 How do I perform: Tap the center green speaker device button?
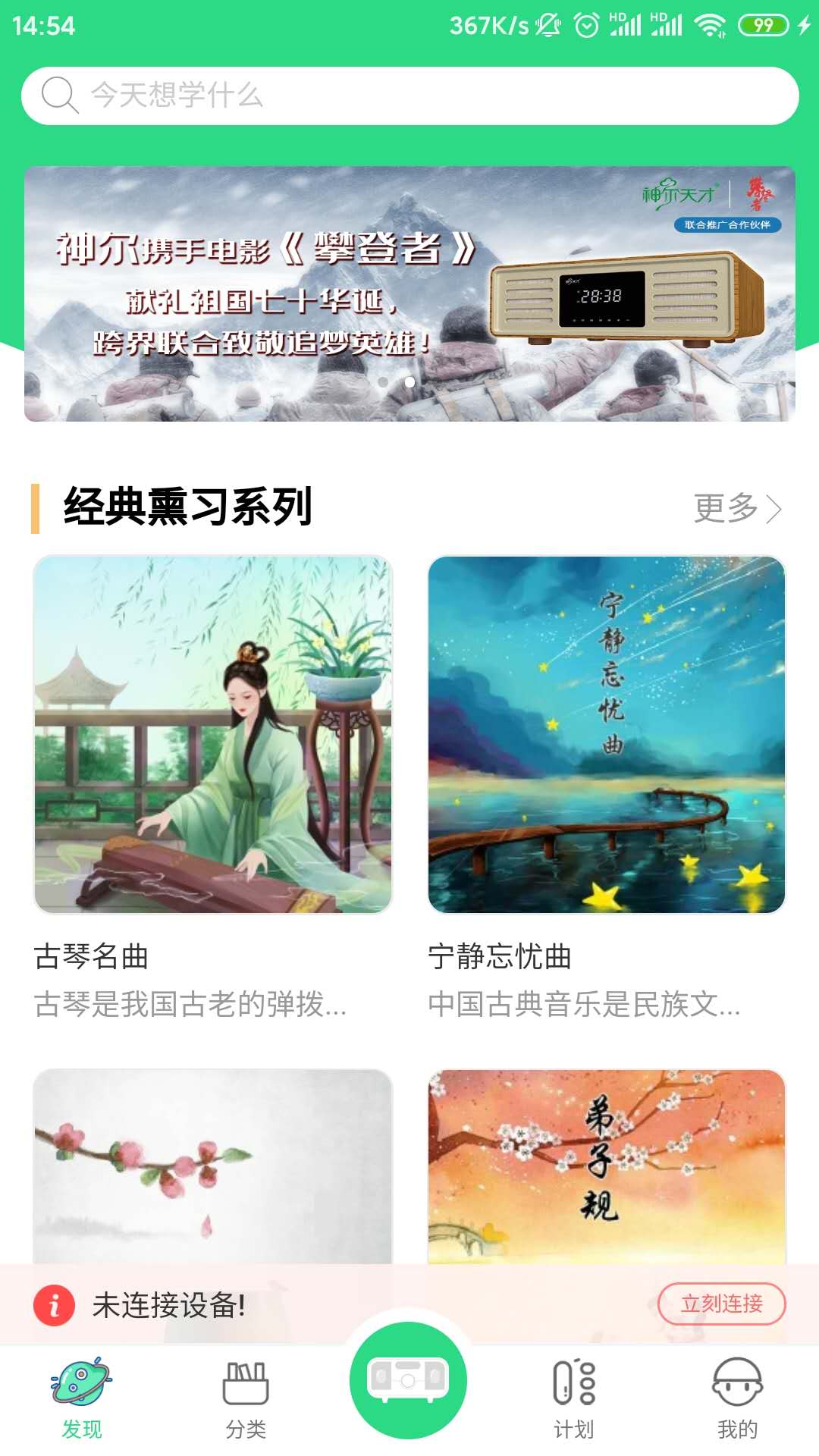click(408, 1380)
